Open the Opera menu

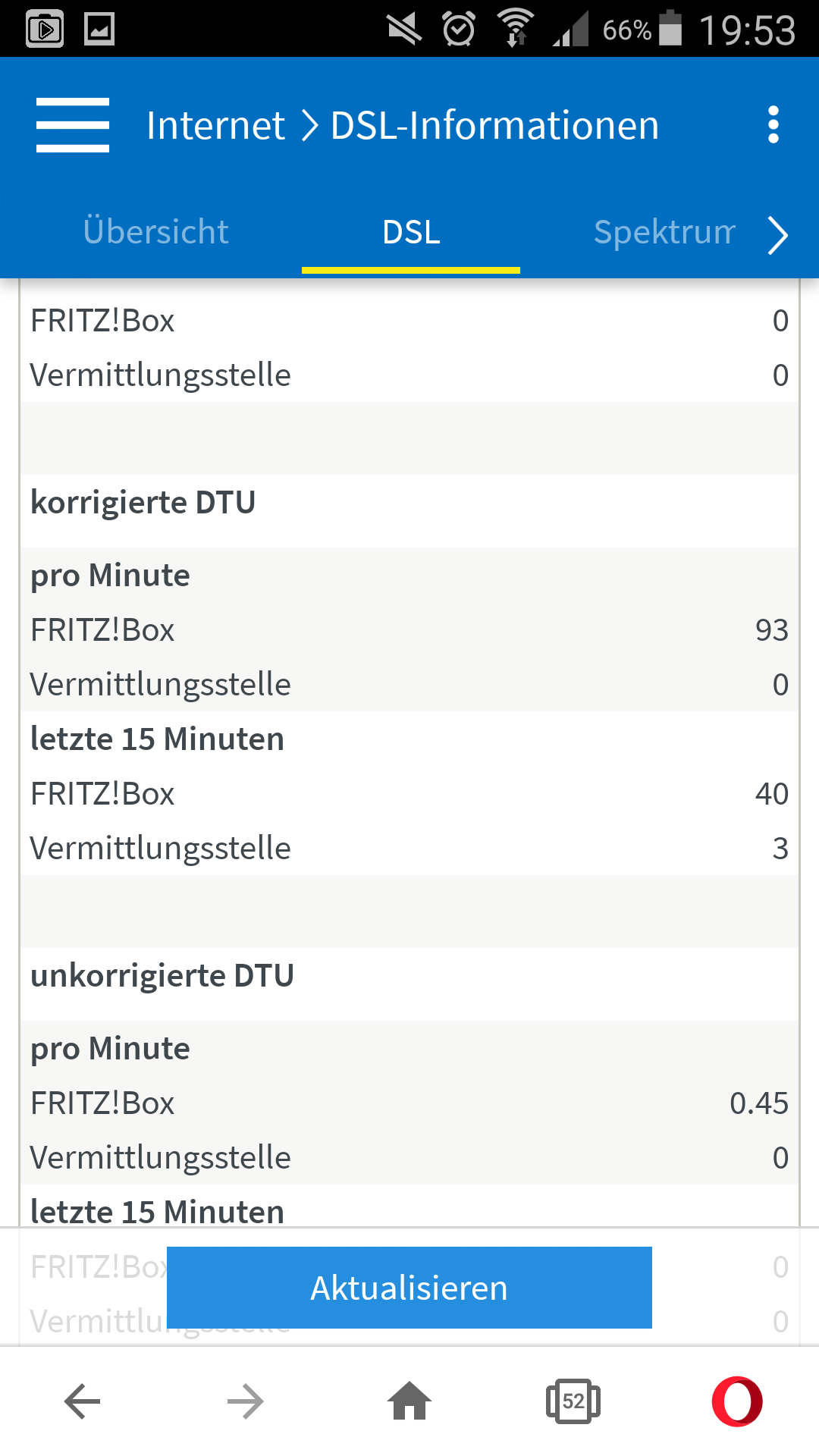[x=737, y=1401]
